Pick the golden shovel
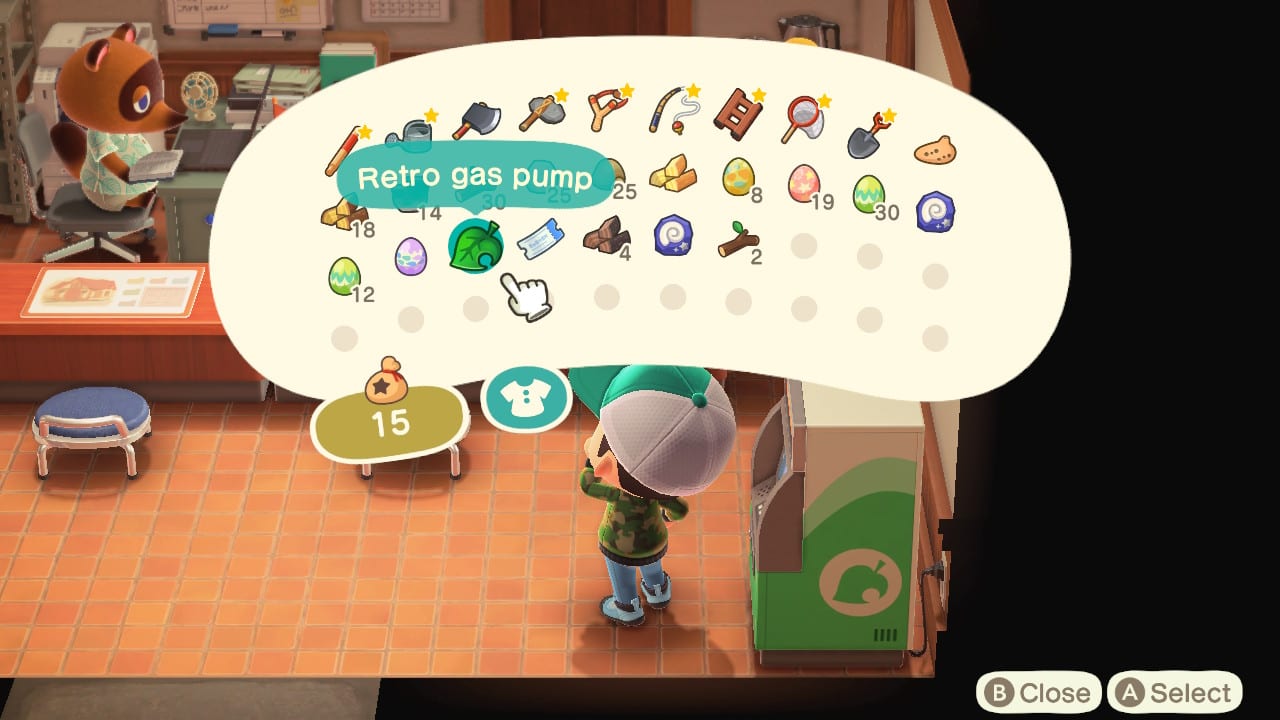1280x720 pixels. (x=866, y=136)
